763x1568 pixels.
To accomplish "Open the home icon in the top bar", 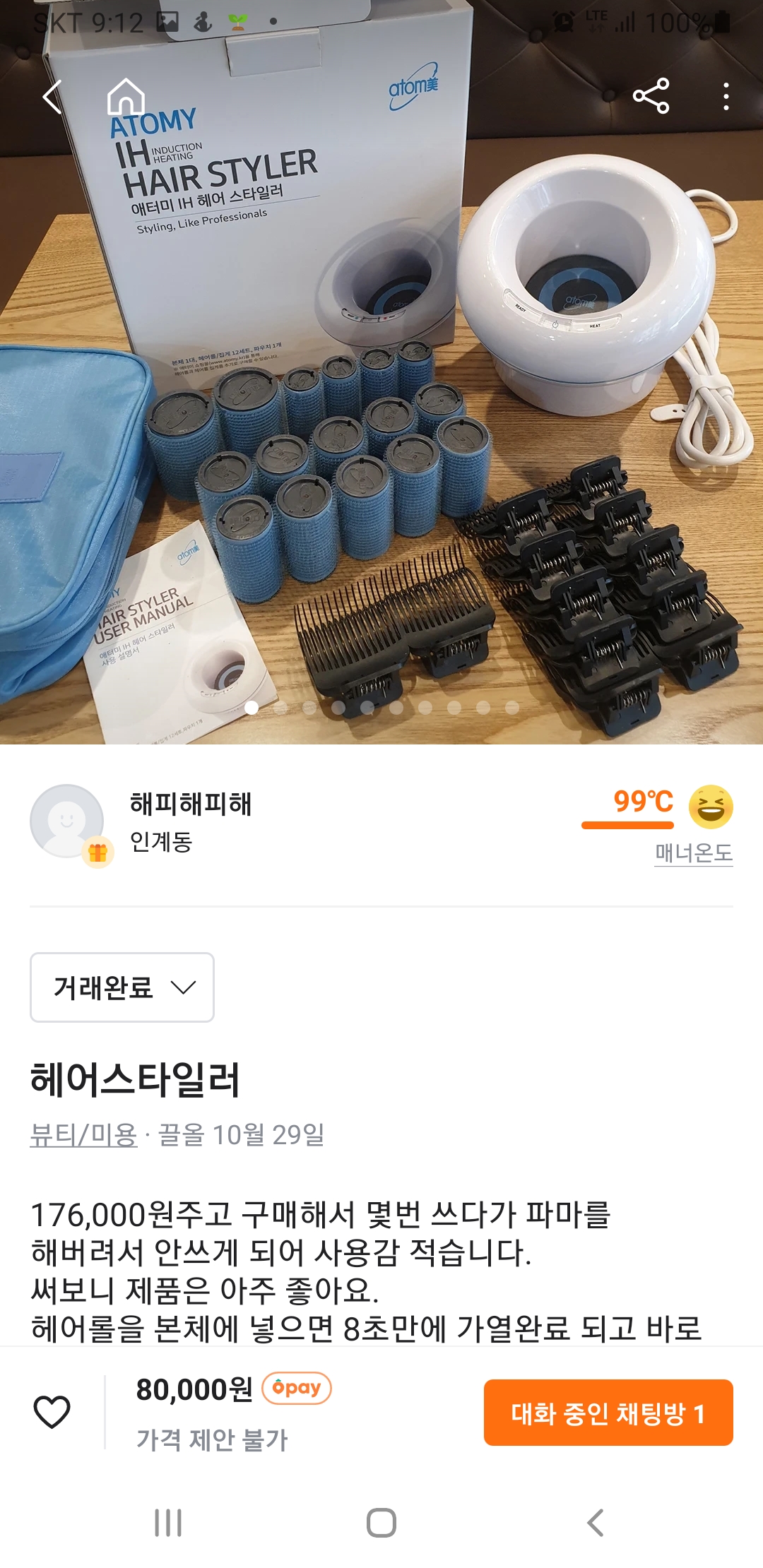I will coord(126,97).
